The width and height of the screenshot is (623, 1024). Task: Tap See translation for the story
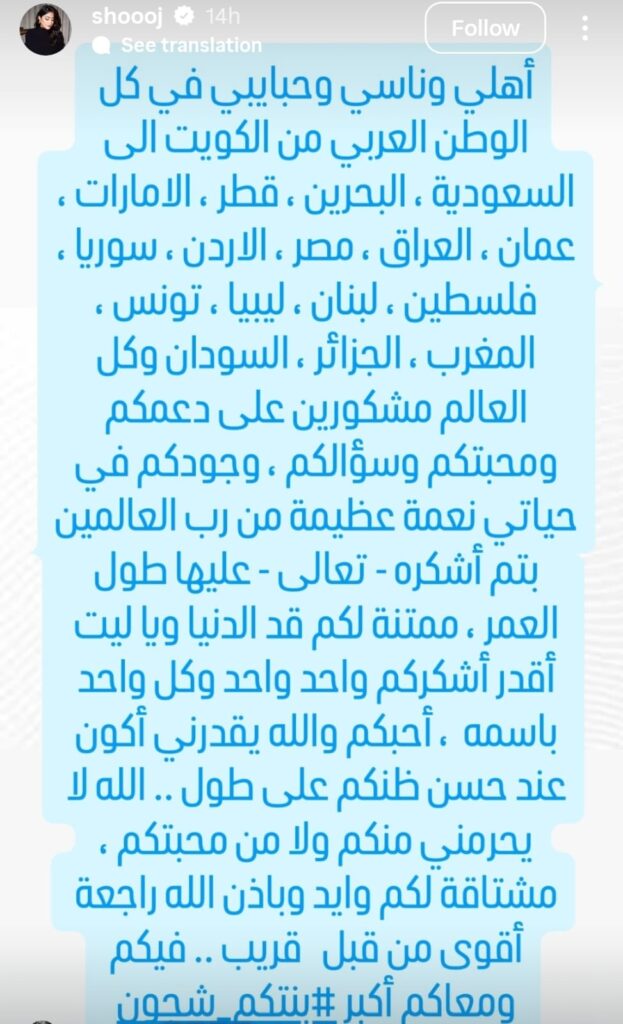190,45
